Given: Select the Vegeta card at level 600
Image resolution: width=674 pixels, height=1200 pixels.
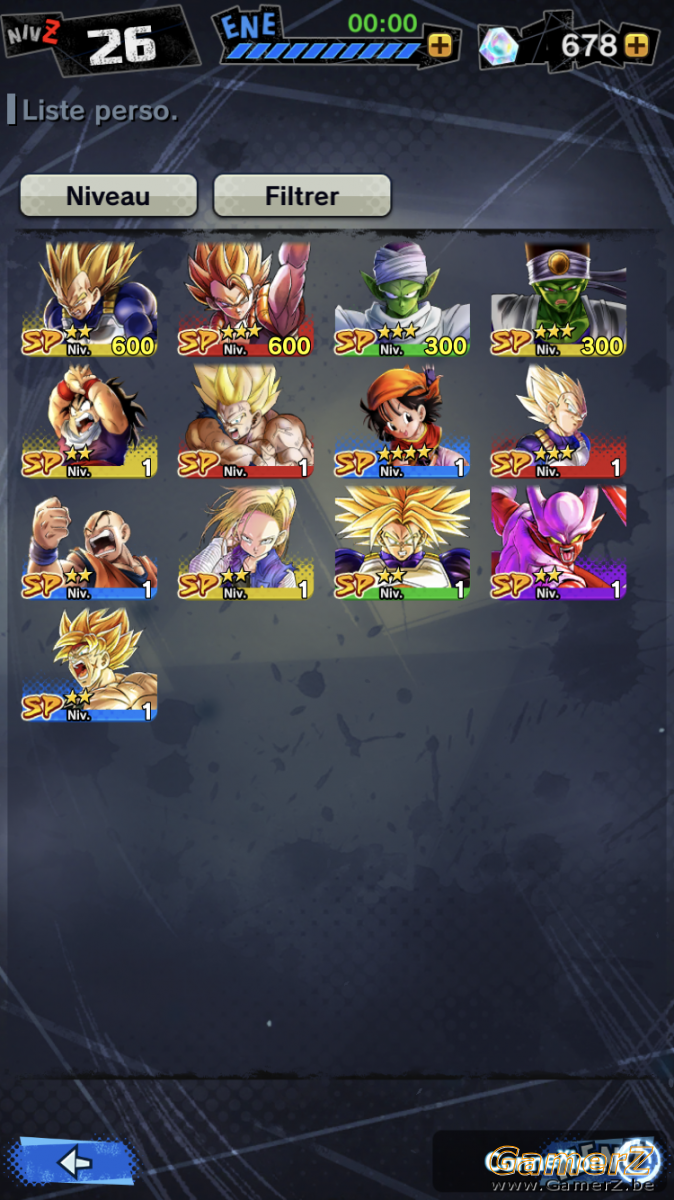Looking at the screenshot, I should [90, 299].
